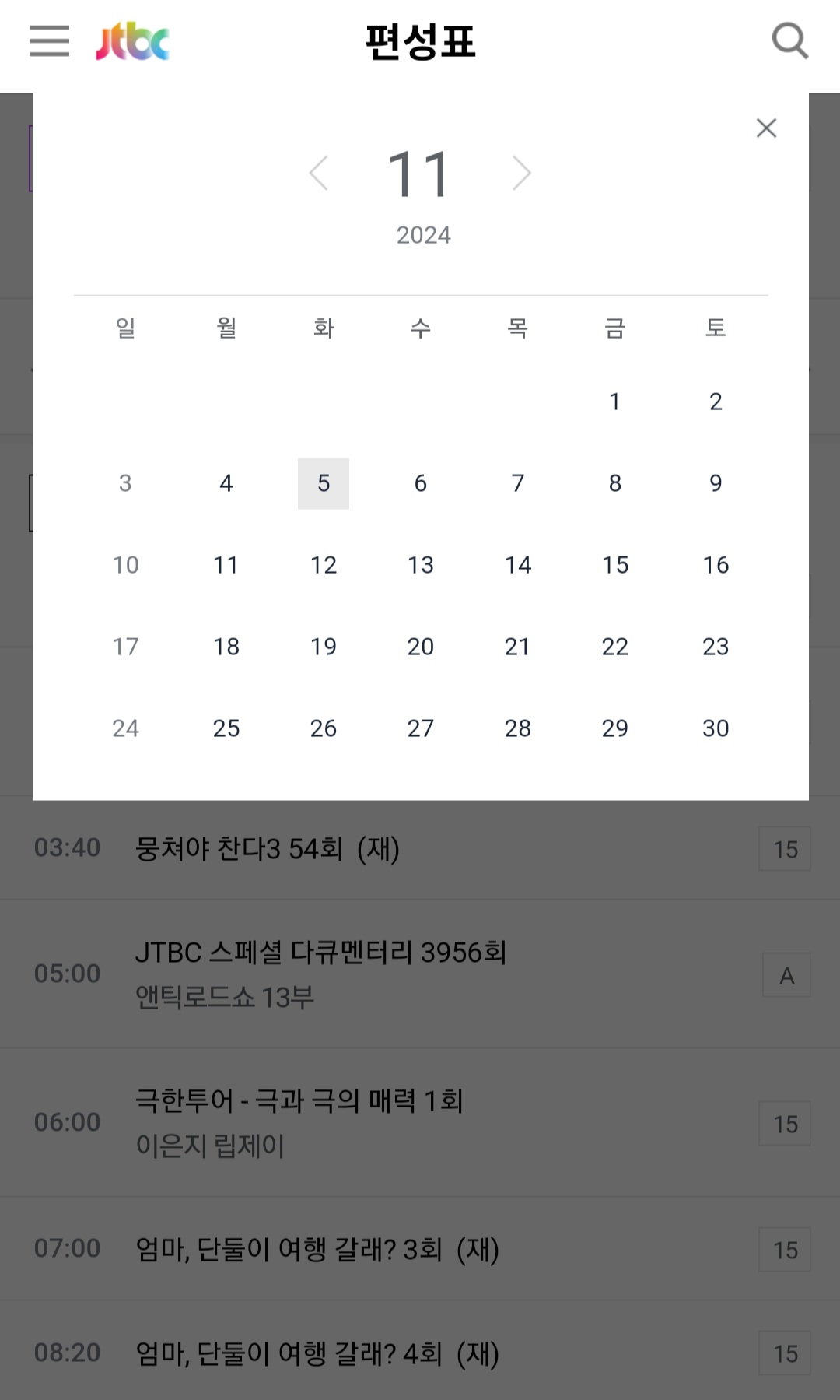
Task: Select November 1 on the calendar
Action: (x=614, y=402)
